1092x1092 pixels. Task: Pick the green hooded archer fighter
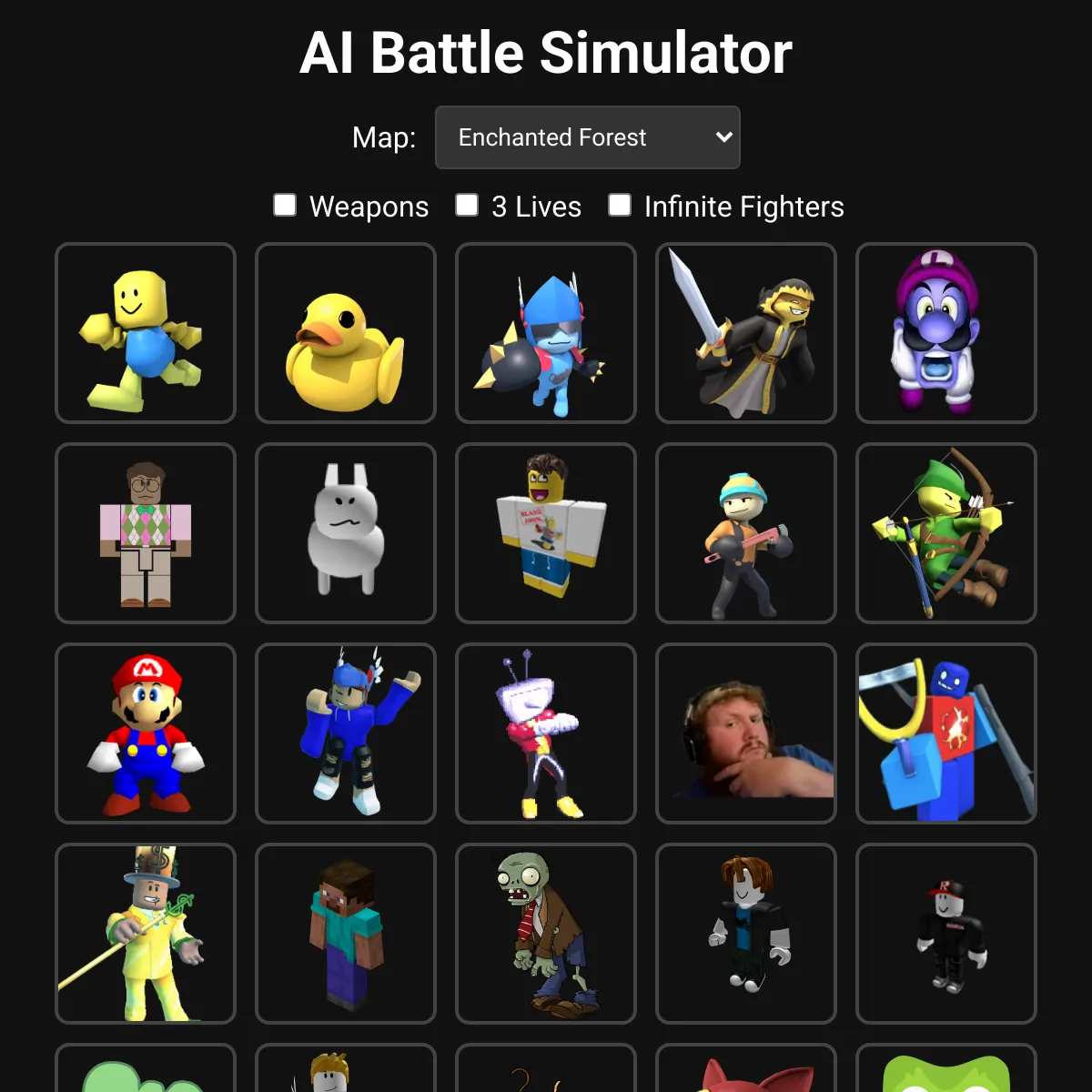(946, 533)
